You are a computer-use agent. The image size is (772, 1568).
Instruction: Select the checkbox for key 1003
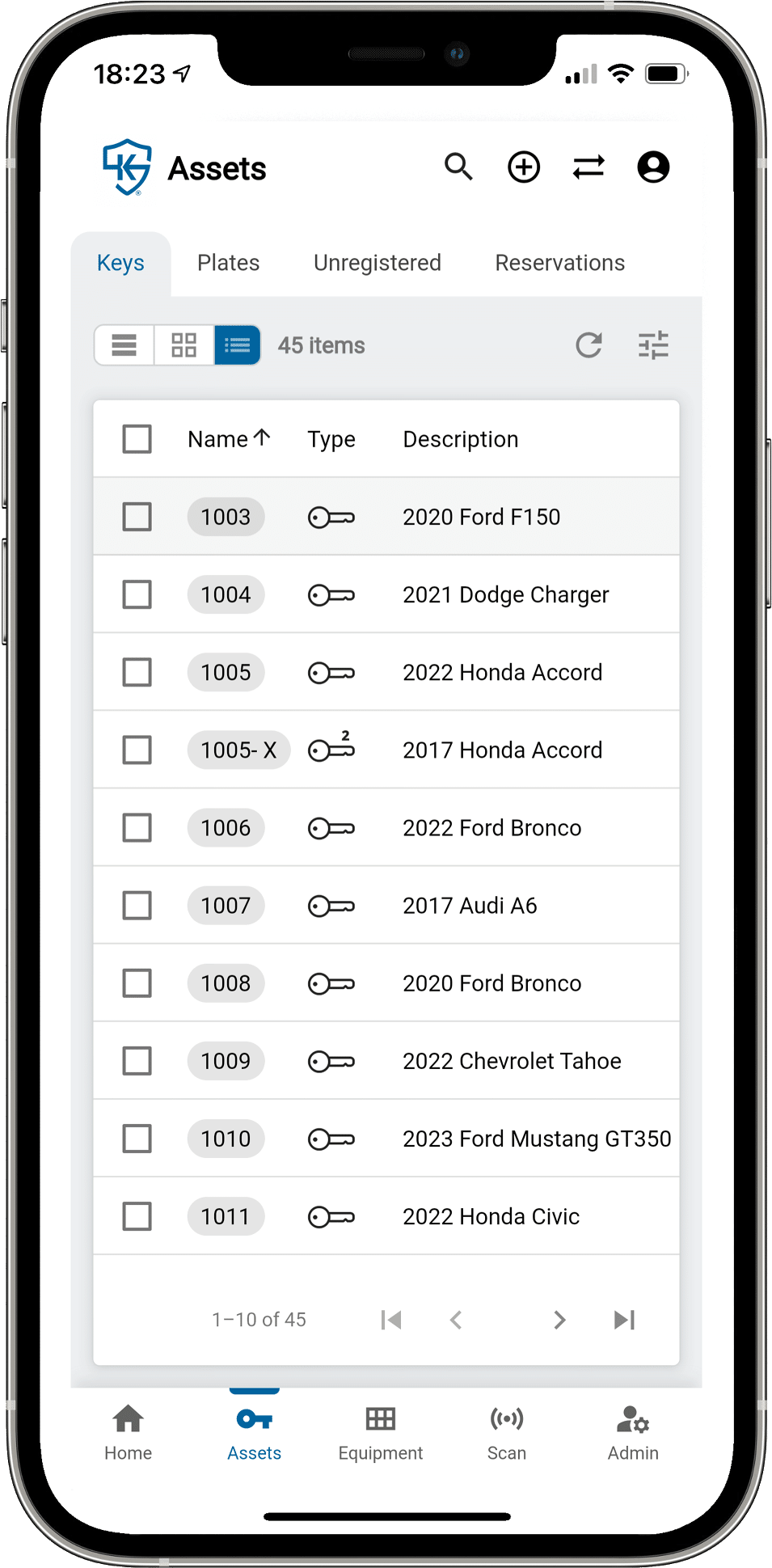pos(137,517)
